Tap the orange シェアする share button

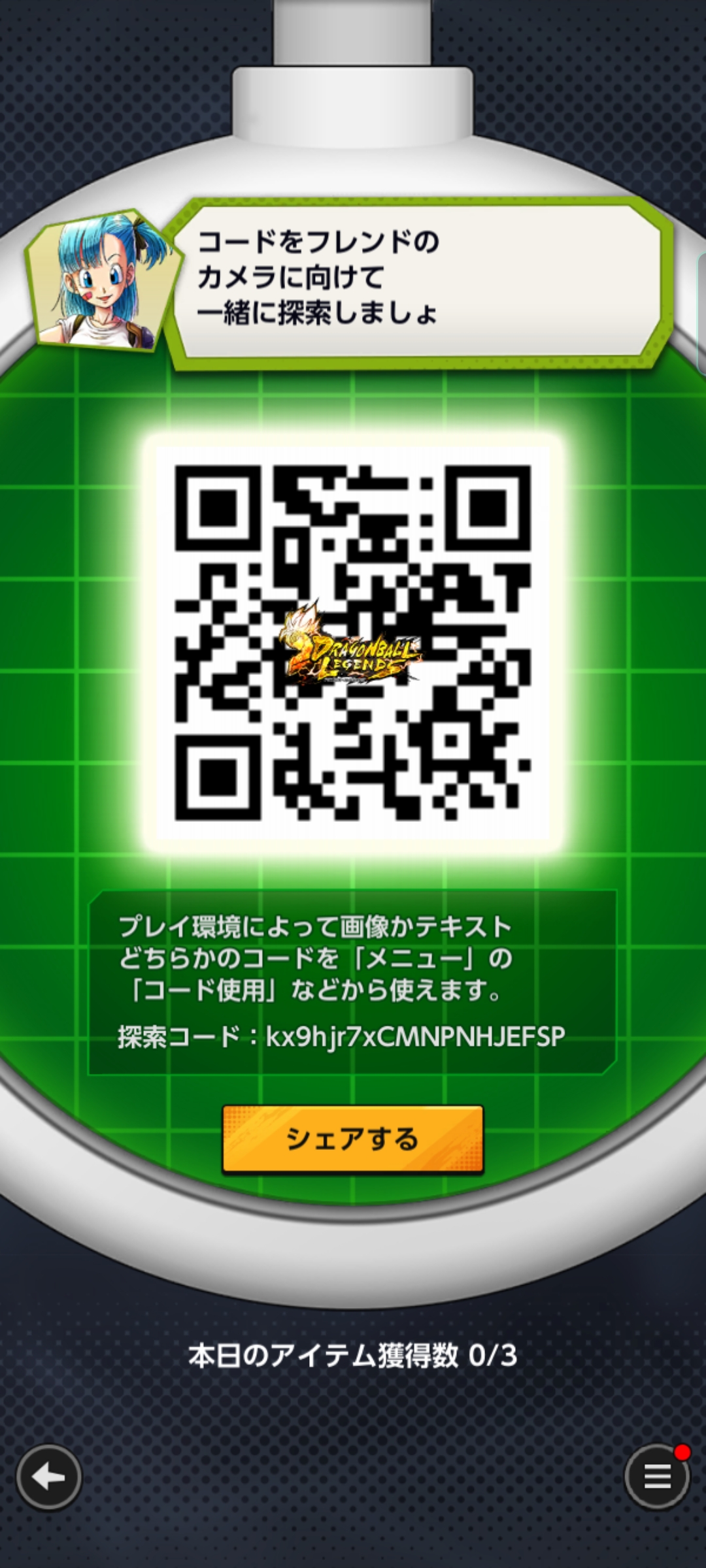[353, 1139]
